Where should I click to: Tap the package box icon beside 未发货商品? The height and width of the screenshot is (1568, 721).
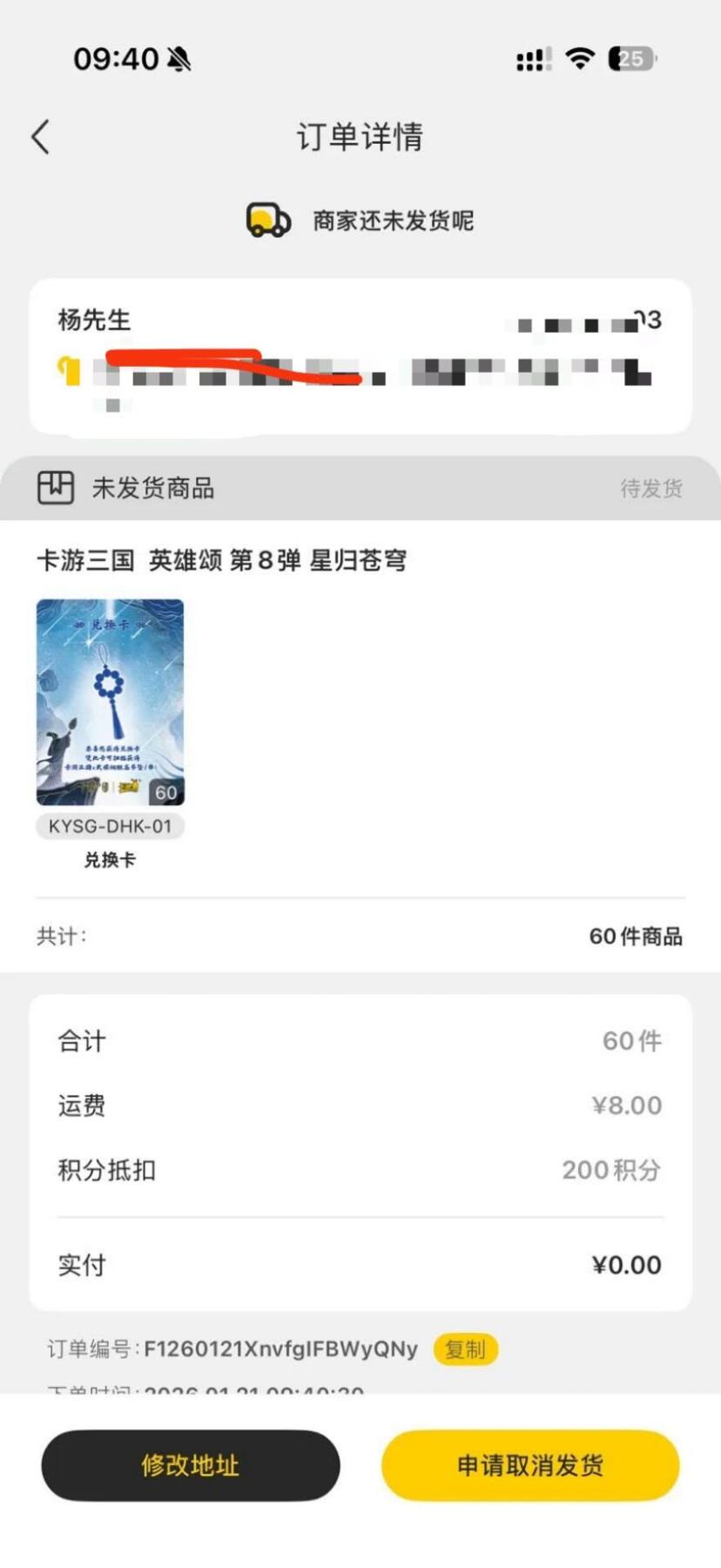55,487
